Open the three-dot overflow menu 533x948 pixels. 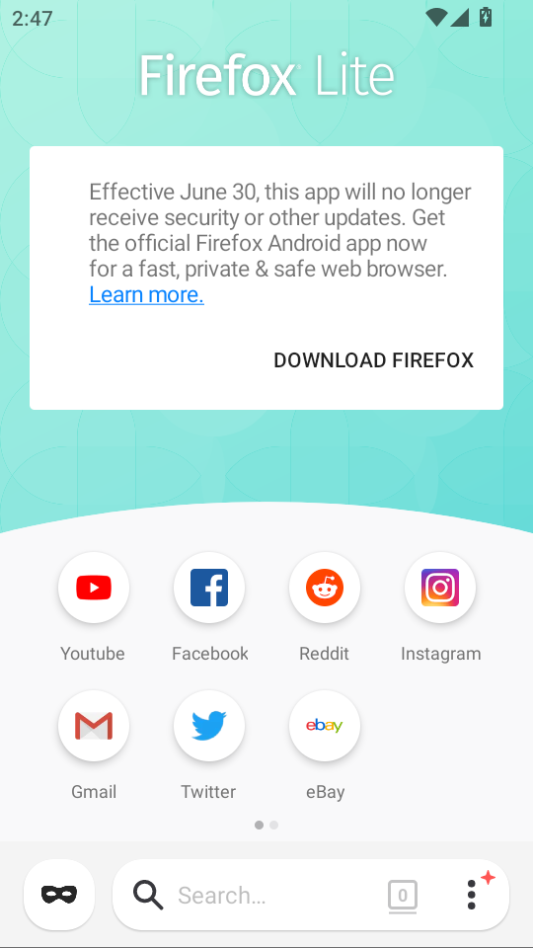[472, 895]
